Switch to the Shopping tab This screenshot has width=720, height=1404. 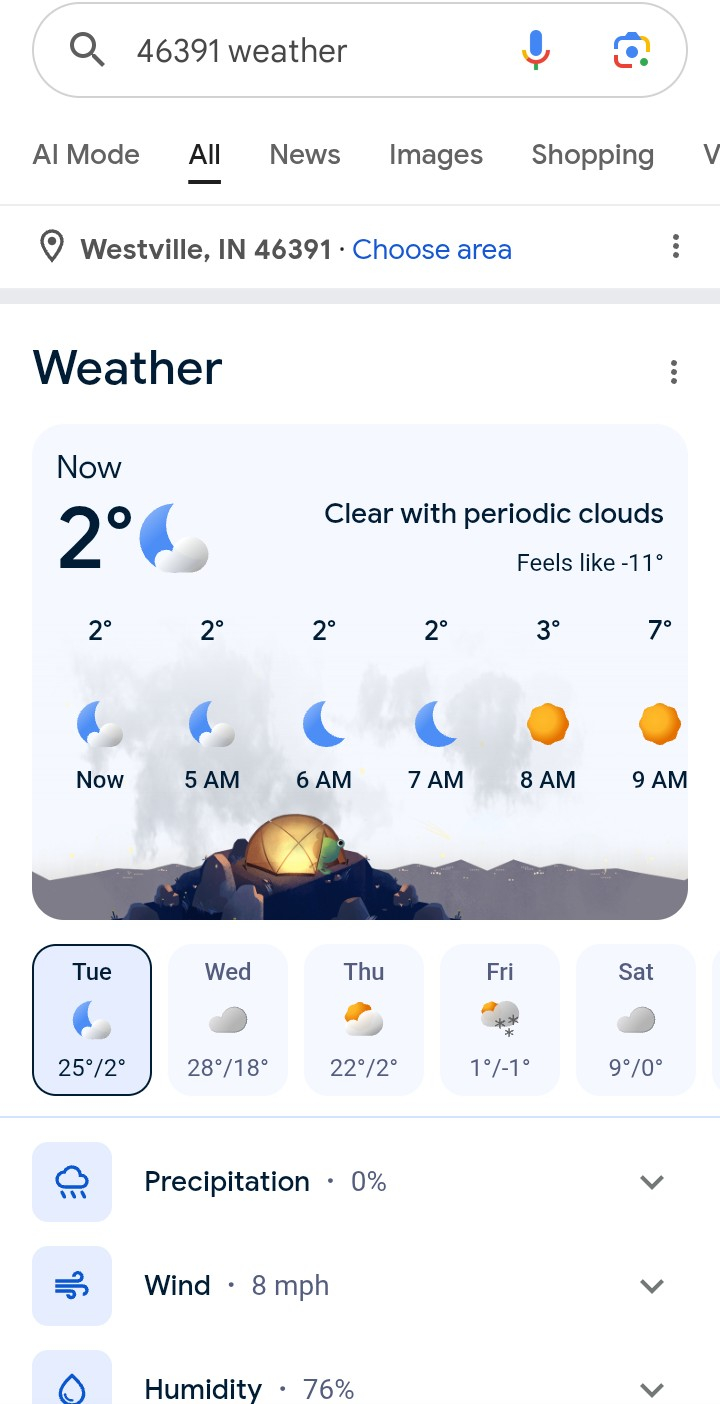point(592,155)
